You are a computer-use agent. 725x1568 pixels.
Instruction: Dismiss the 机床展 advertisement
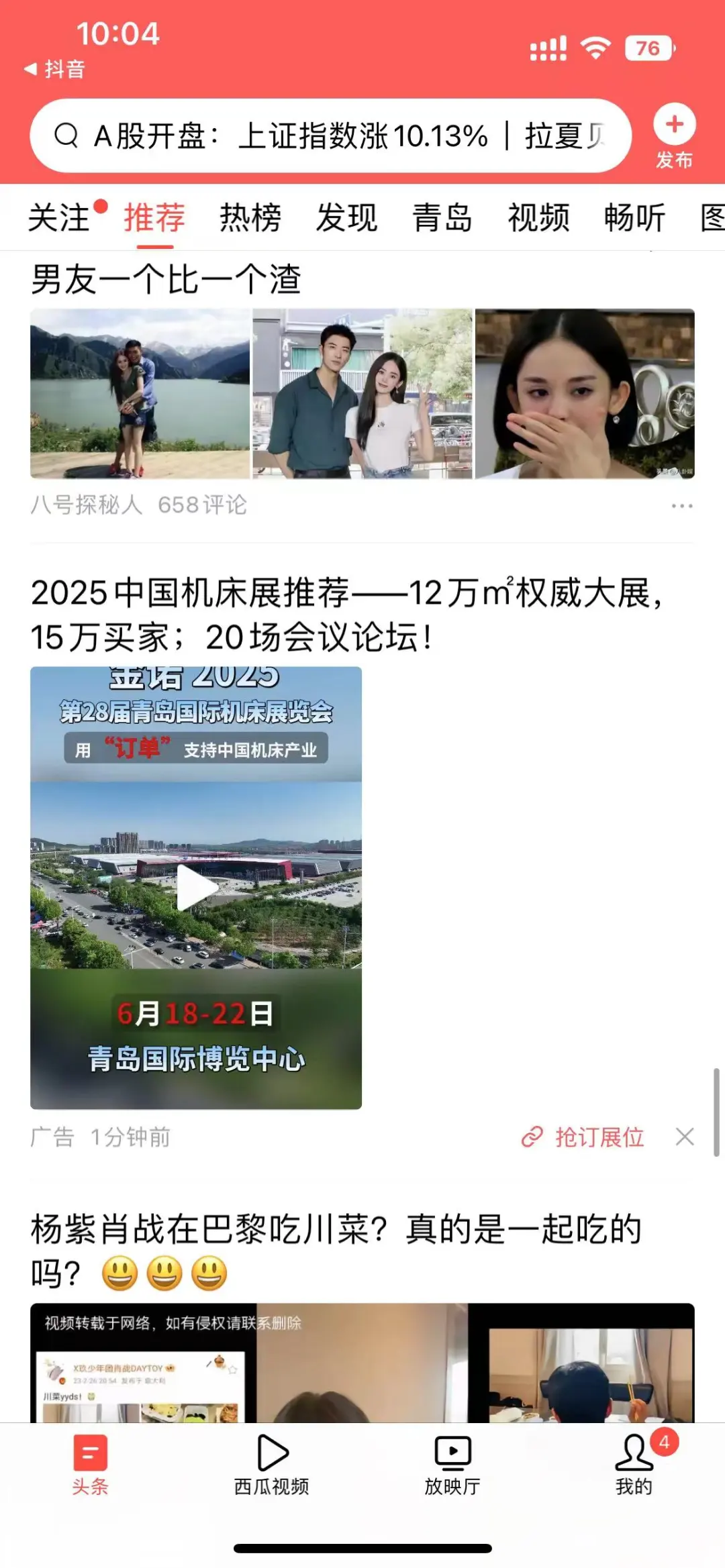point(685,1137)
